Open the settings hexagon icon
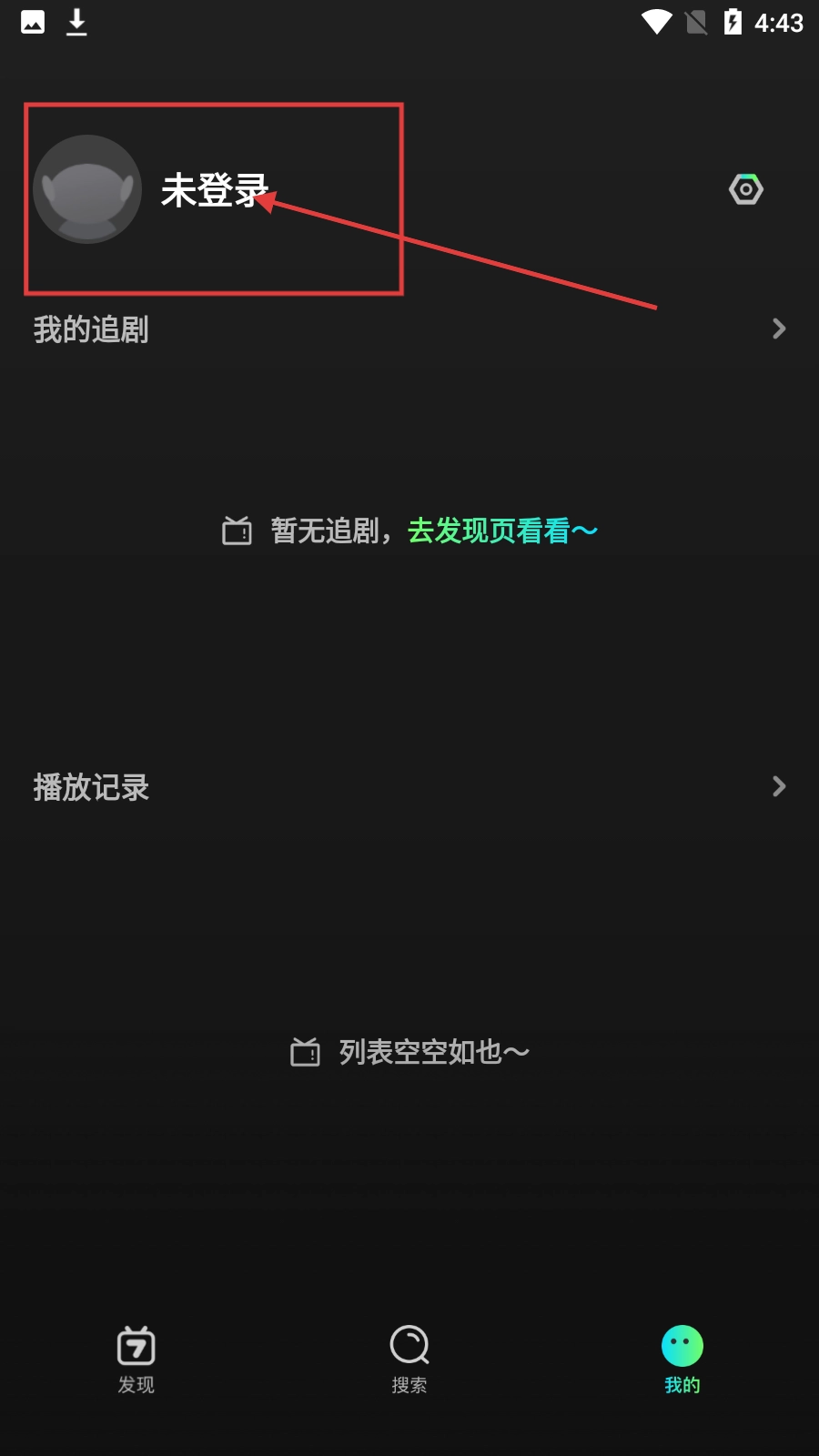The height and width of the screenshot is (1456, 819). 745,189
